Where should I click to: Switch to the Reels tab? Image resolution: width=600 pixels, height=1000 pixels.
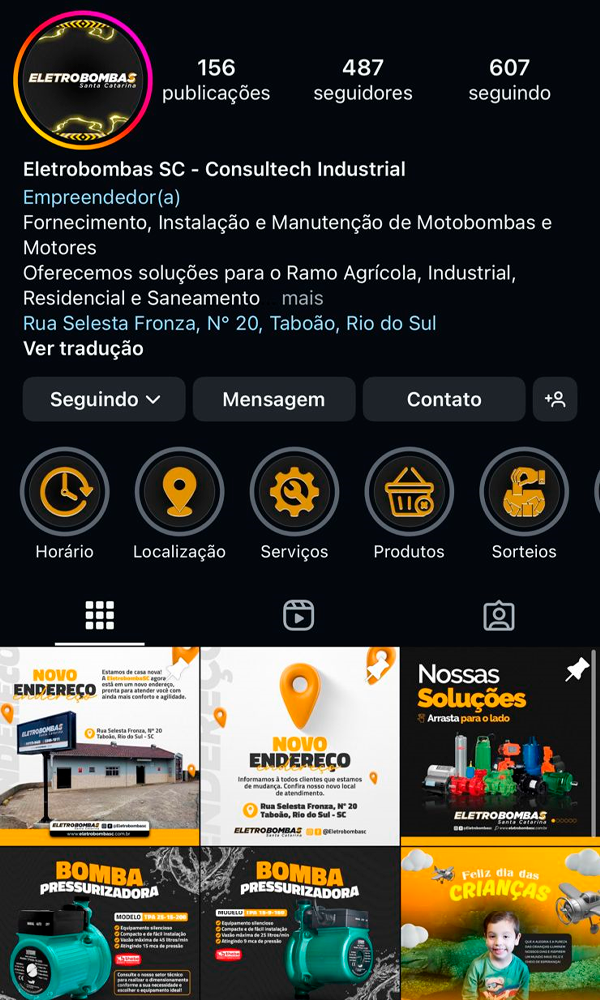299,615
